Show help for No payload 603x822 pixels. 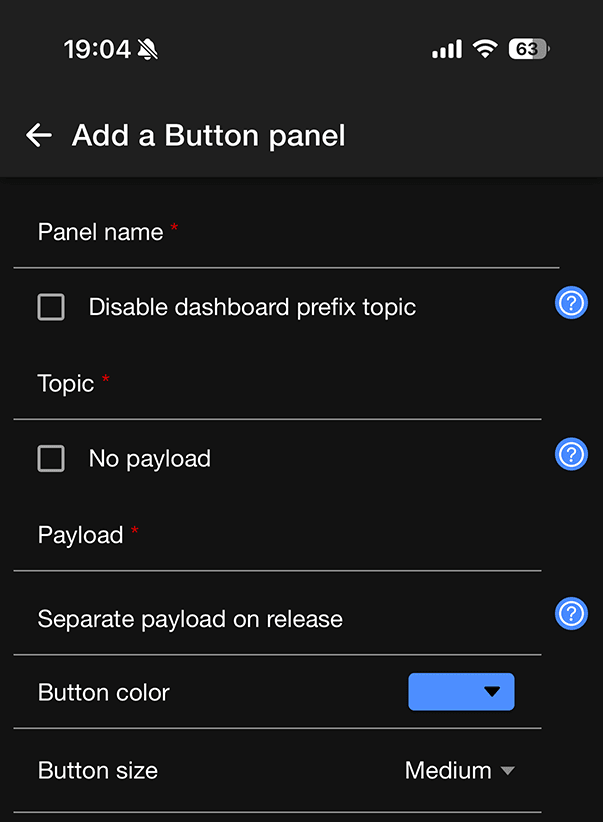coord(571,455)
